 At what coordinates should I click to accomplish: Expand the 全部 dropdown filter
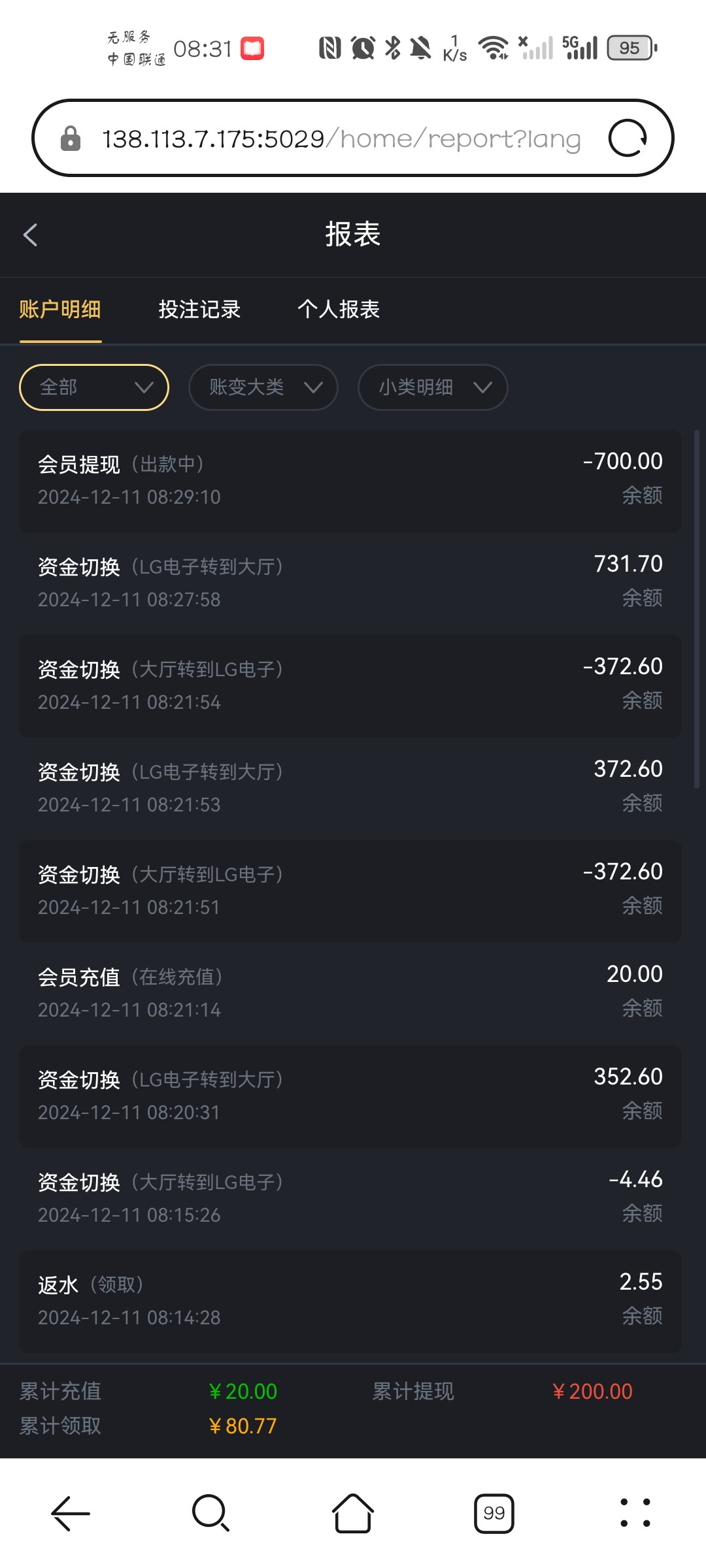pos(94,387)
